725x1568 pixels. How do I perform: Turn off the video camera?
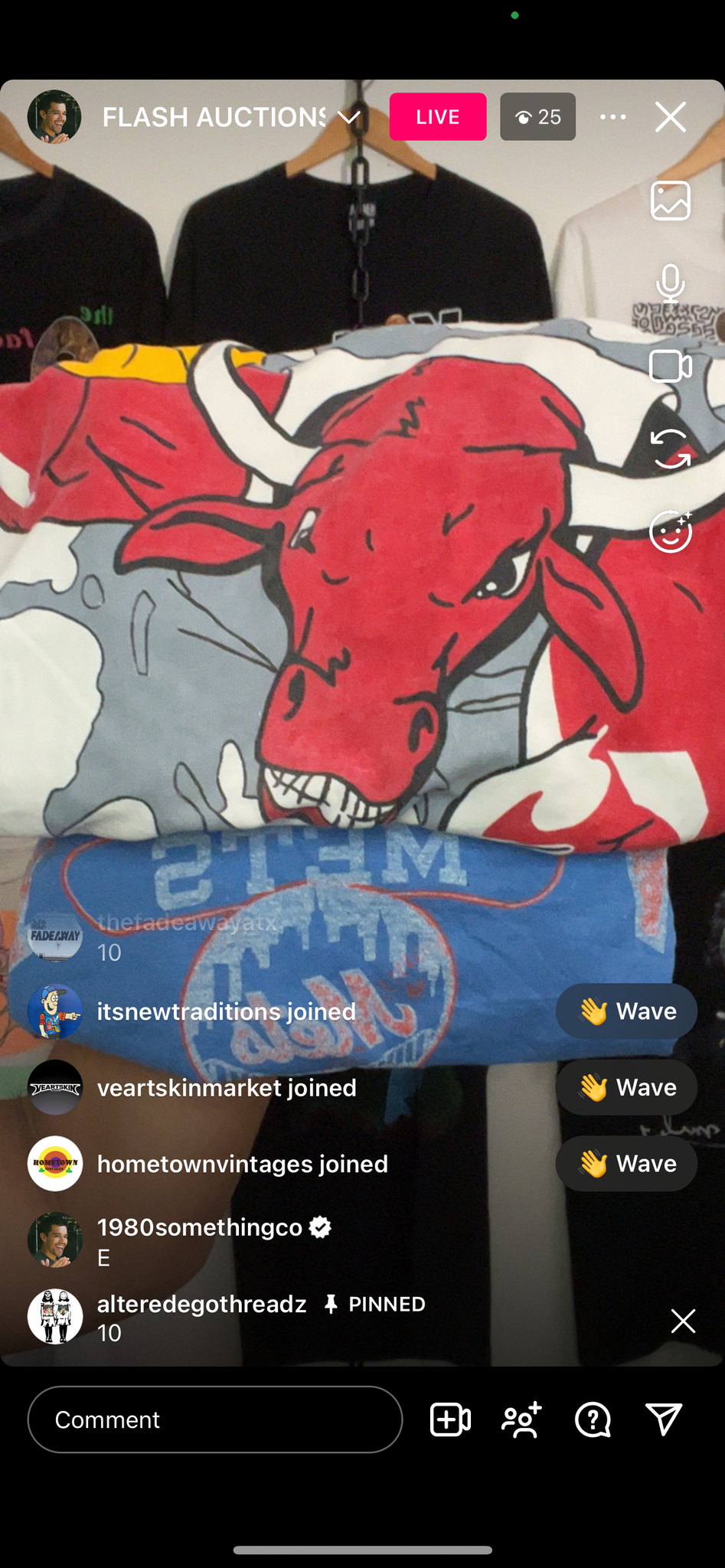670,366
